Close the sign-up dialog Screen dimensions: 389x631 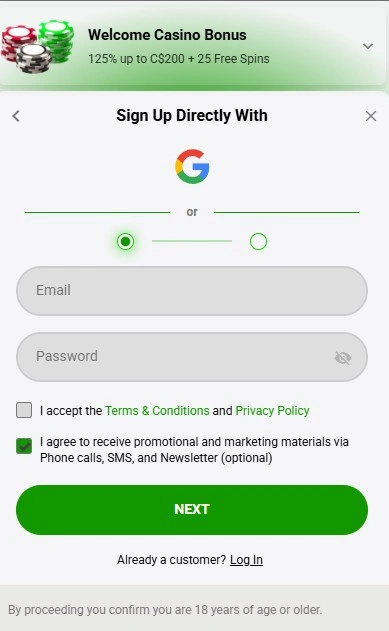point(370,116)
